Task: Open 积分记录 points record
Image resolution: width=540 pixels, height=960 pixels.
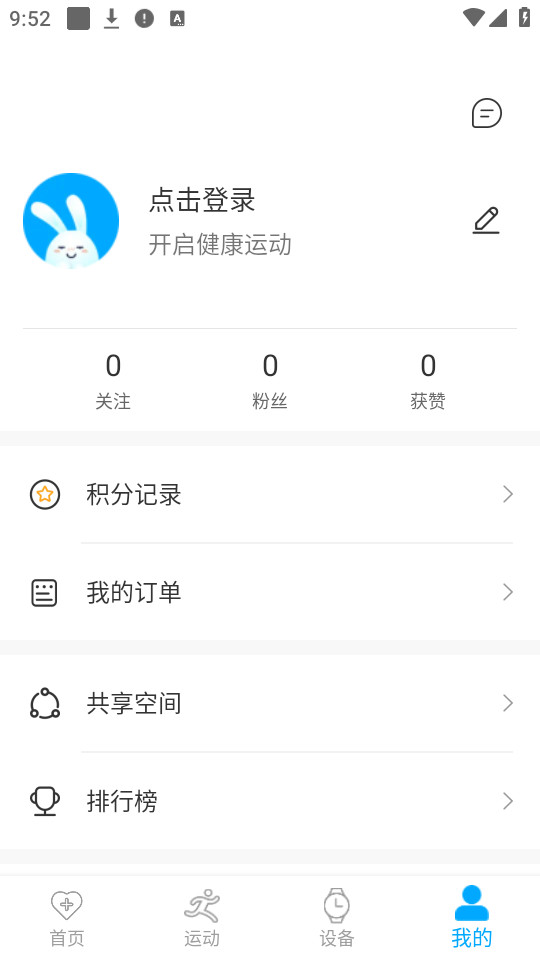Action: tap(270, 494)
